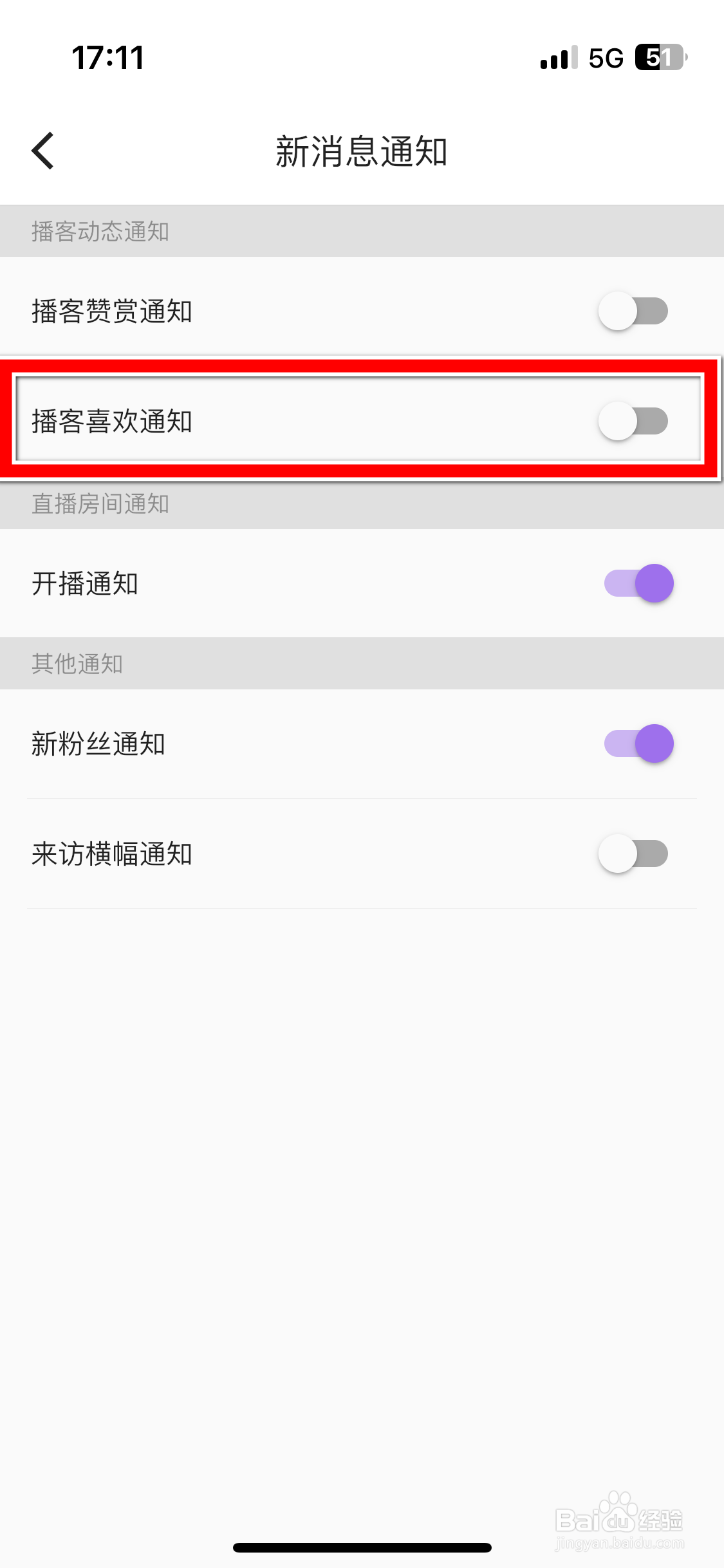Tap the back arrow chevron
Screen dimensions: 724x1568
click(x=42, y=151)
